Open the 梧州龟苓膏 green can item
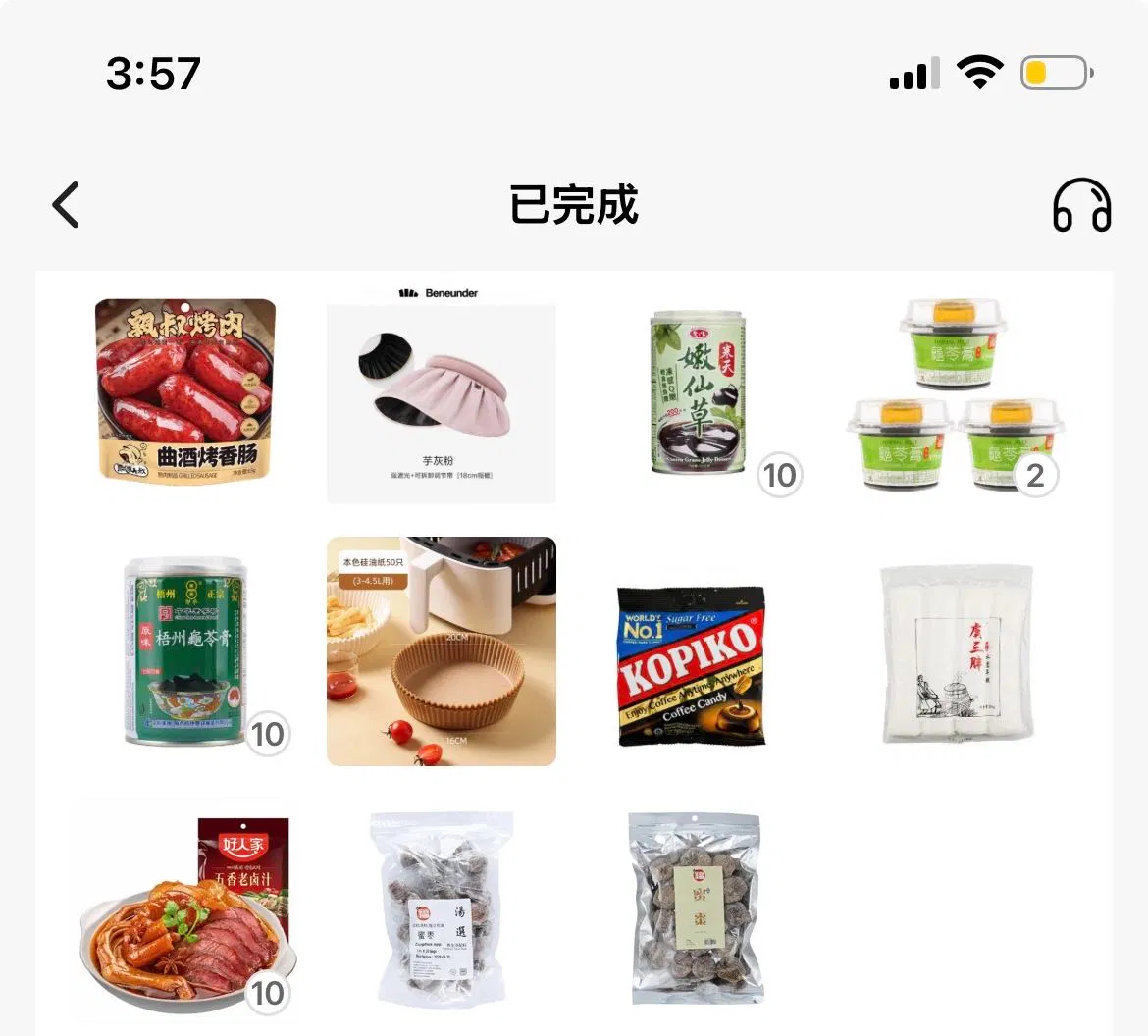 pos(186,651)
